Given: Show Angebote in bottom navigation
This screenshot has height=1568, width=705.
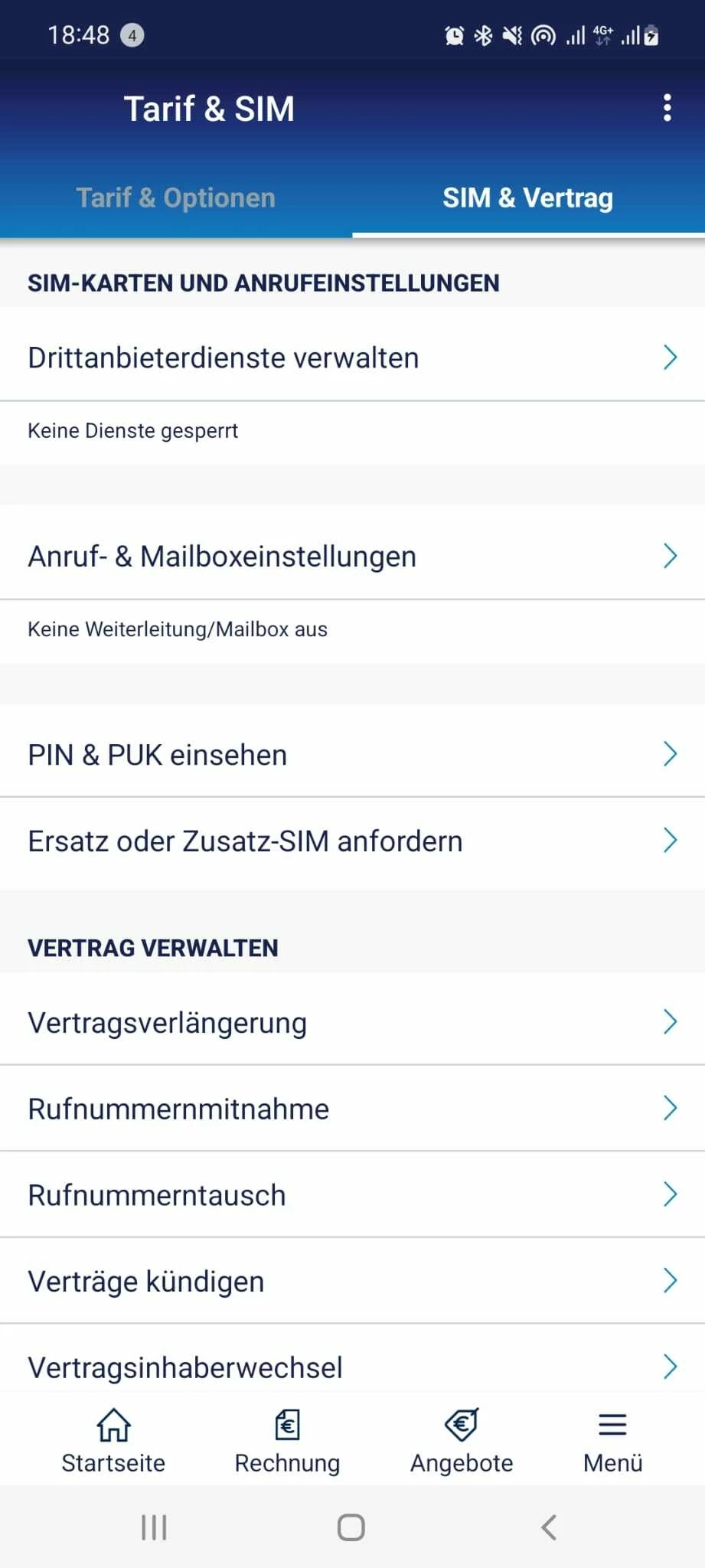Looking at the screenshot, I should (462, 1440).
